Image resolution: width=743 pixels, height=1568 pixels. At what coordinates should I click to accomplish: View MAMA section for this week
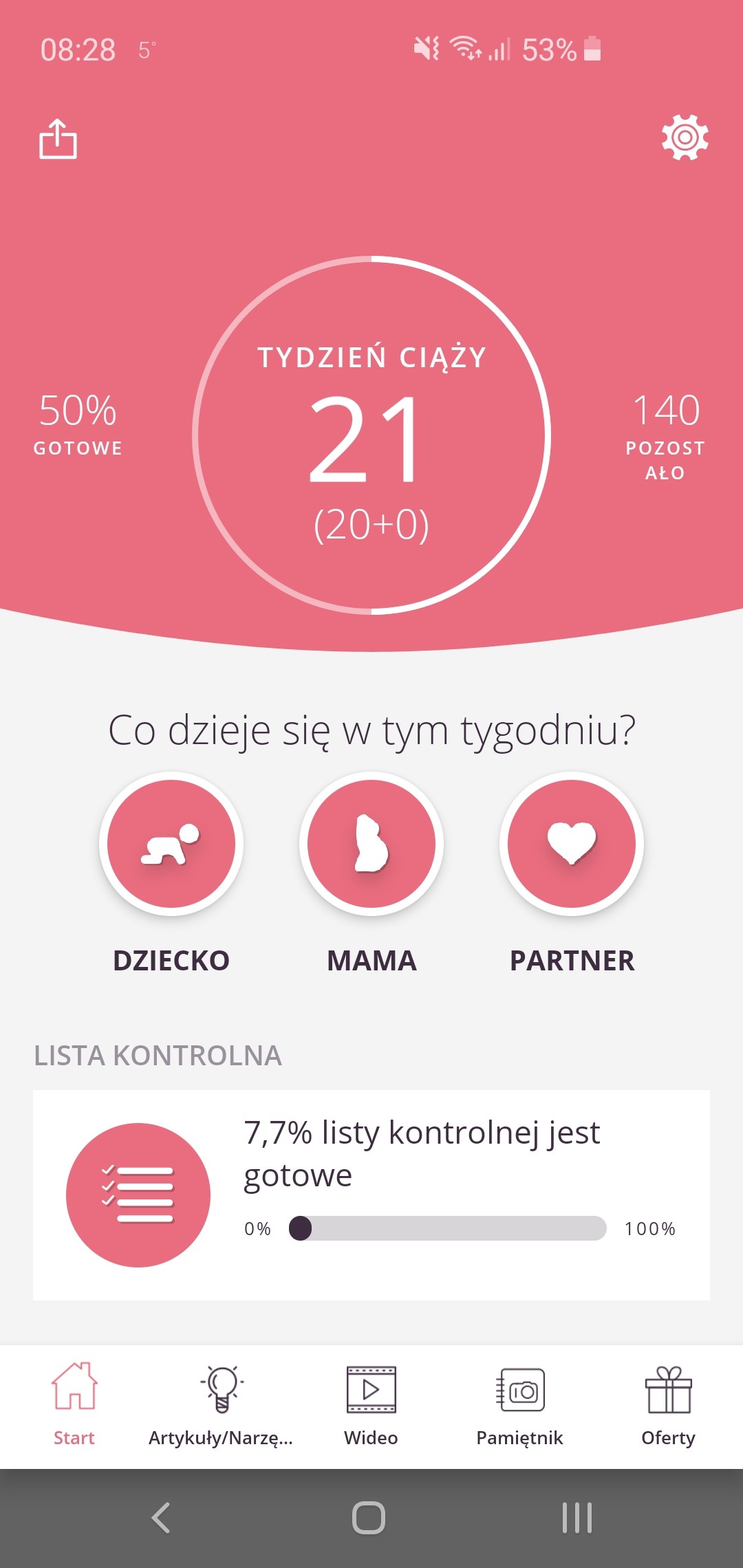[371, 844]
